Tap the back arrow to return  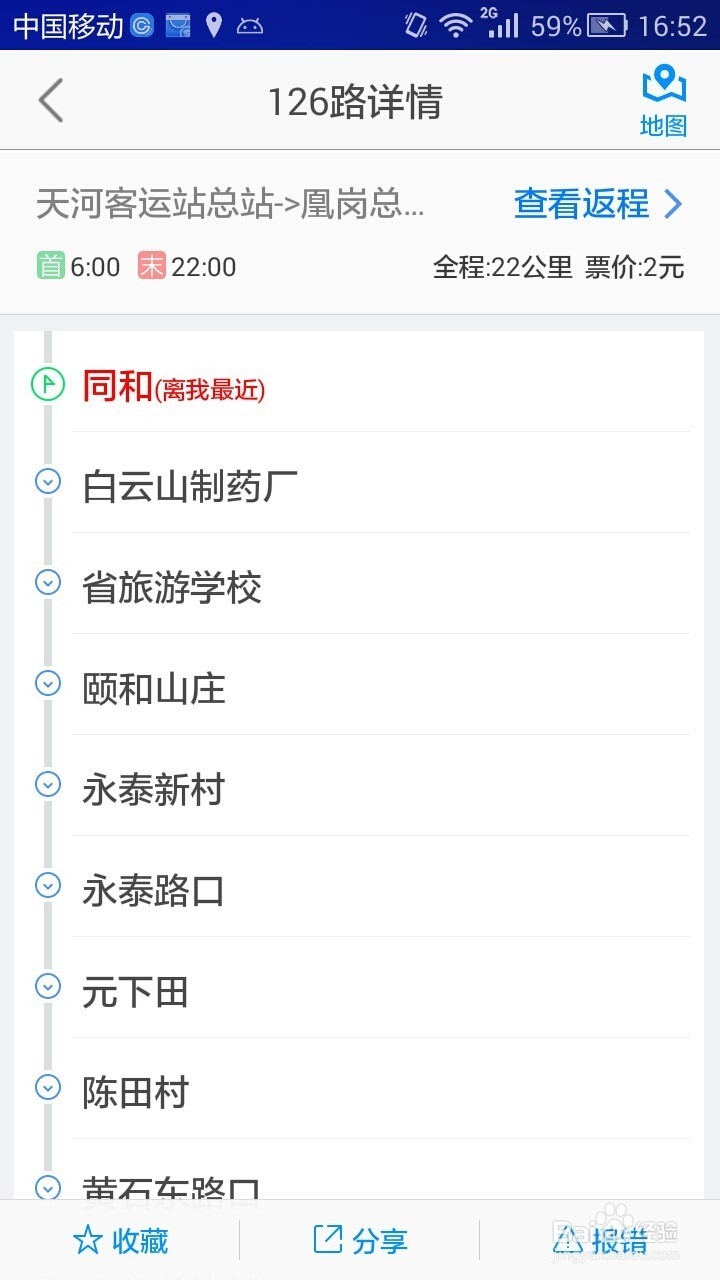tap(50, 99)
